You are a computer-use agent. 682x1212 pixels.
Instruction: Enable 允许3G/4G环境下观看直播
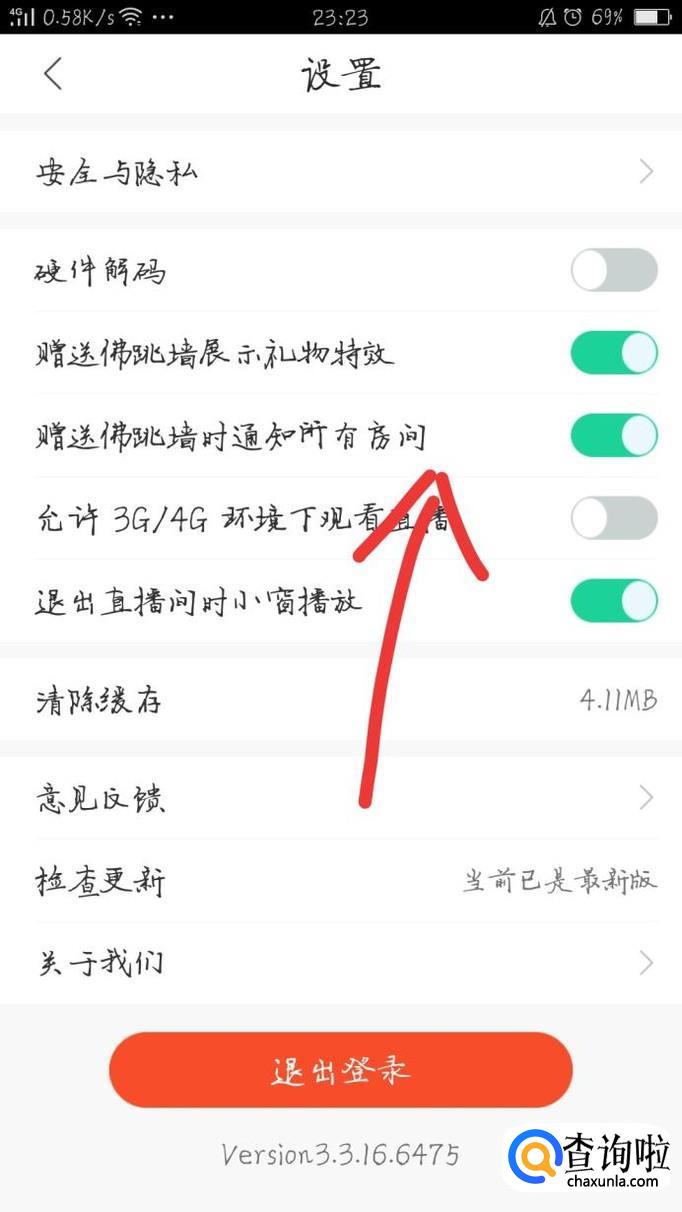coord(614,518)
